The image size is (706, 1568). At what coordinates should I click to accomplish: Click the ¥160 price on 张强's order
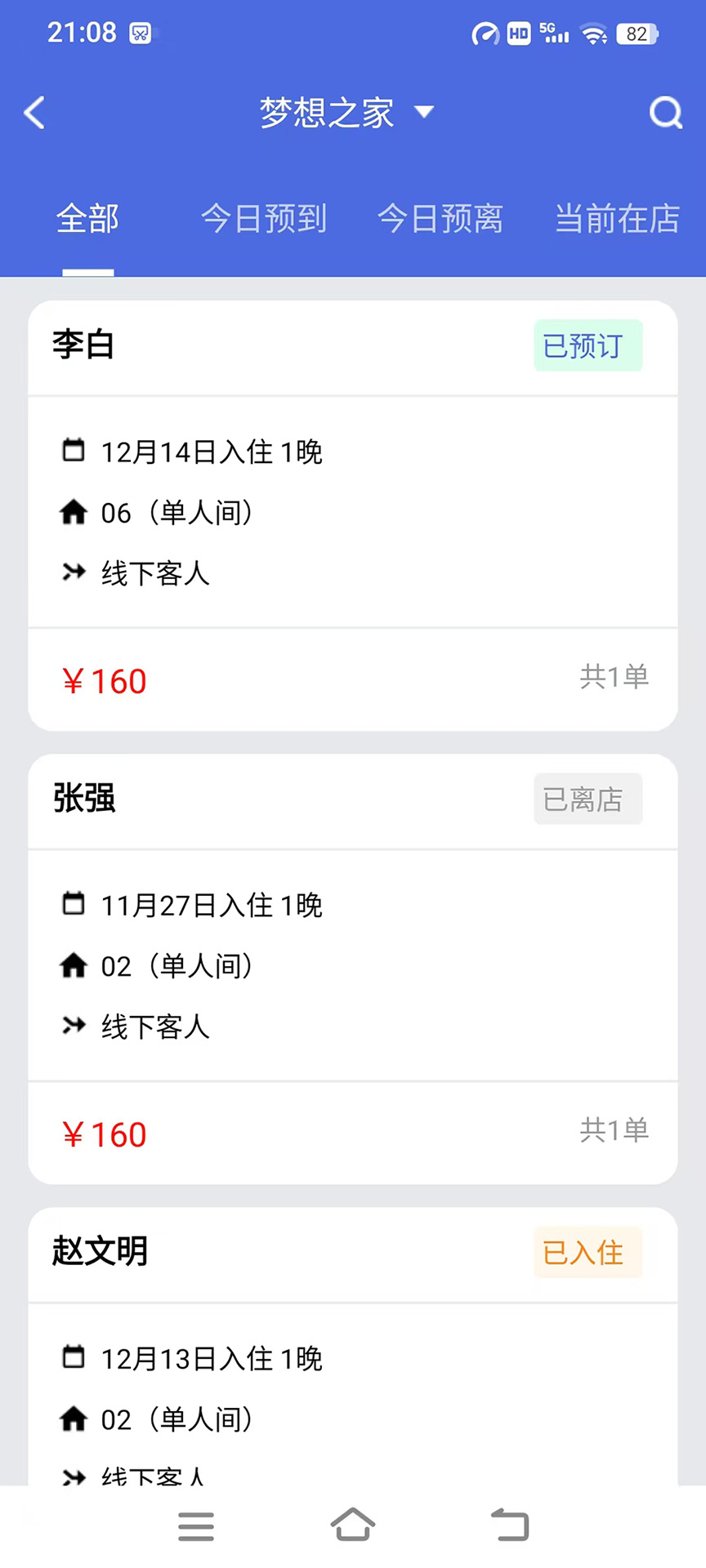(104, 1134)
